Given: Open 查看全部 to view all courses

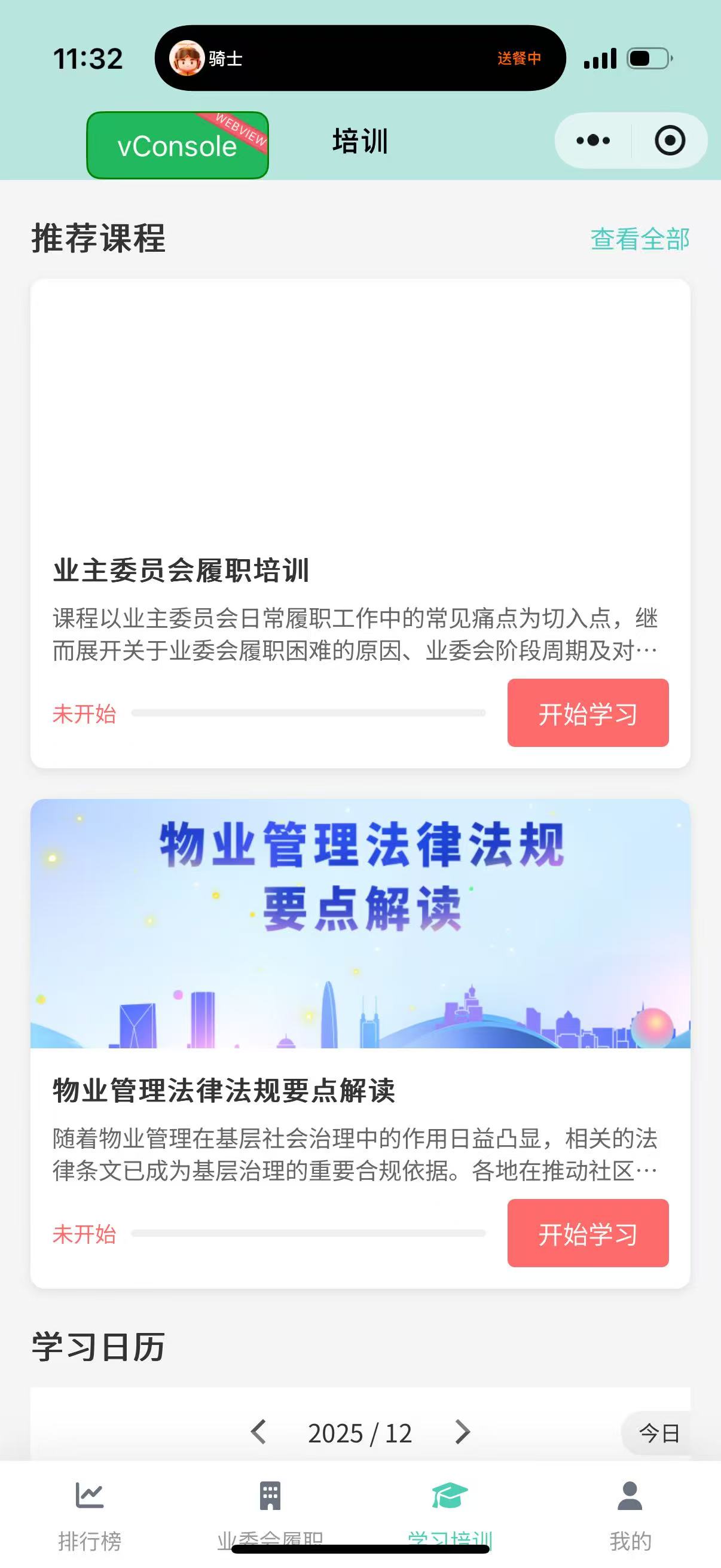Looking at the screenshot, I should [x=639, y=239].
